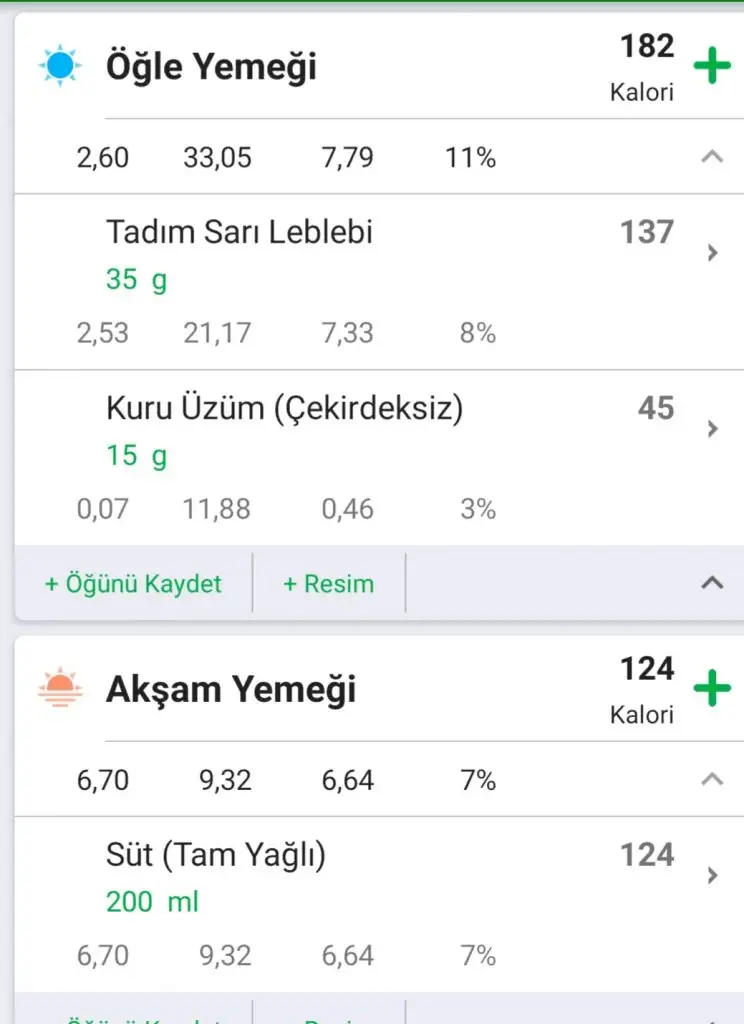Tap Öğünü Kaydet under Öğle Yemeği
This screenshot has height=1024, width=744.
point(133,584)
